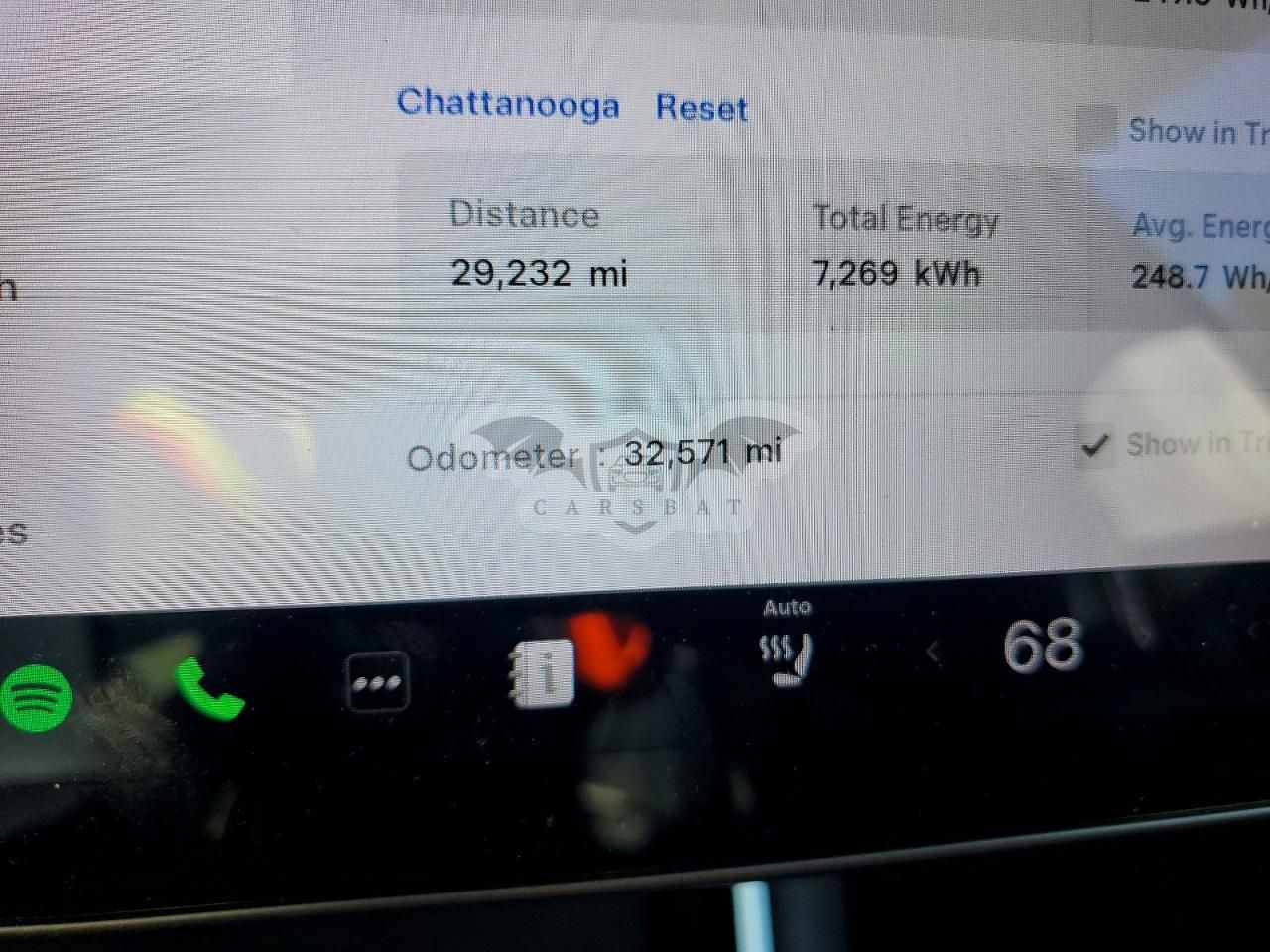
Task: Uncheck the checked Show in Trips box beside Odometer
Action: (1094, 446)
